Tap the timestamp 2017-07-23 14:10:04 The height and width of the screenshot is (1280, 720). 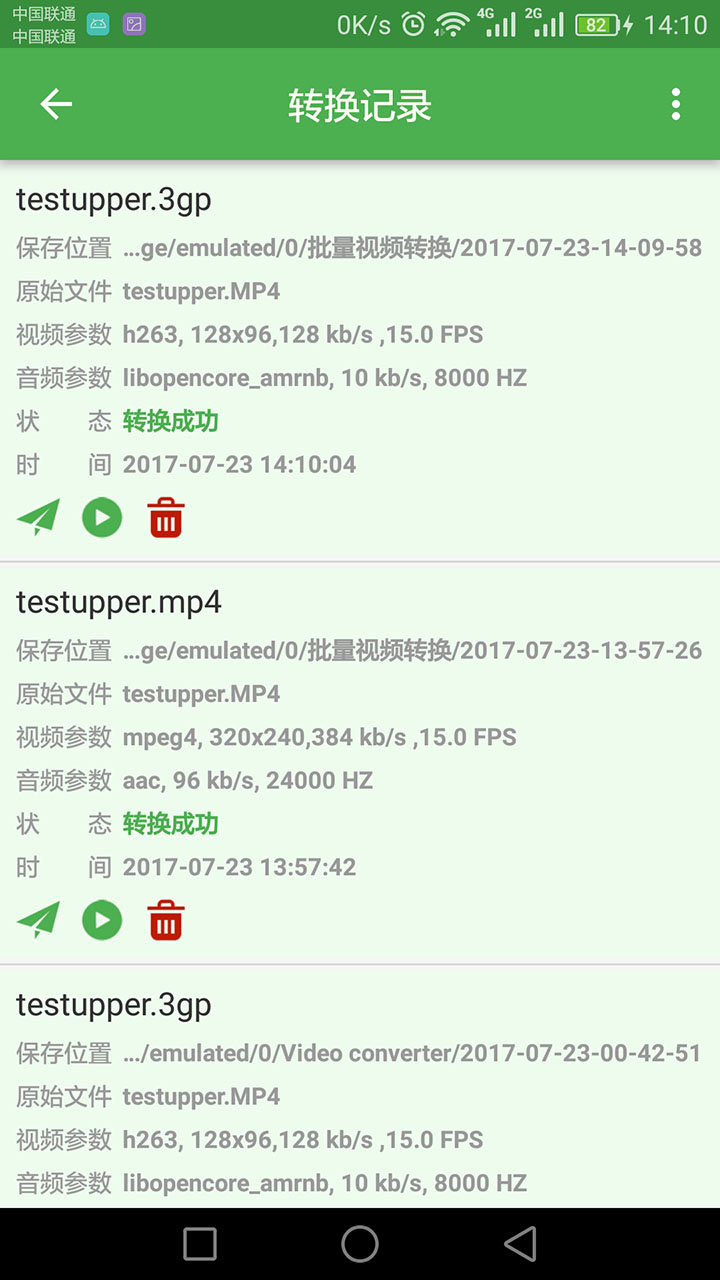coord(239,463)
